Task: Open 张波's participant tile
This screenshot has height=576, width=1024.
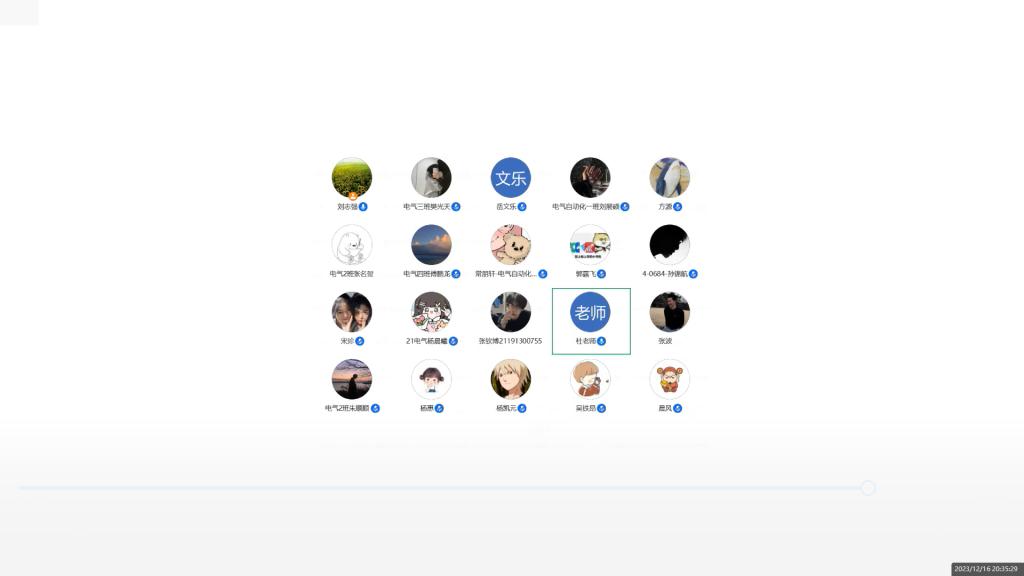Action: (x=670, y=312)
